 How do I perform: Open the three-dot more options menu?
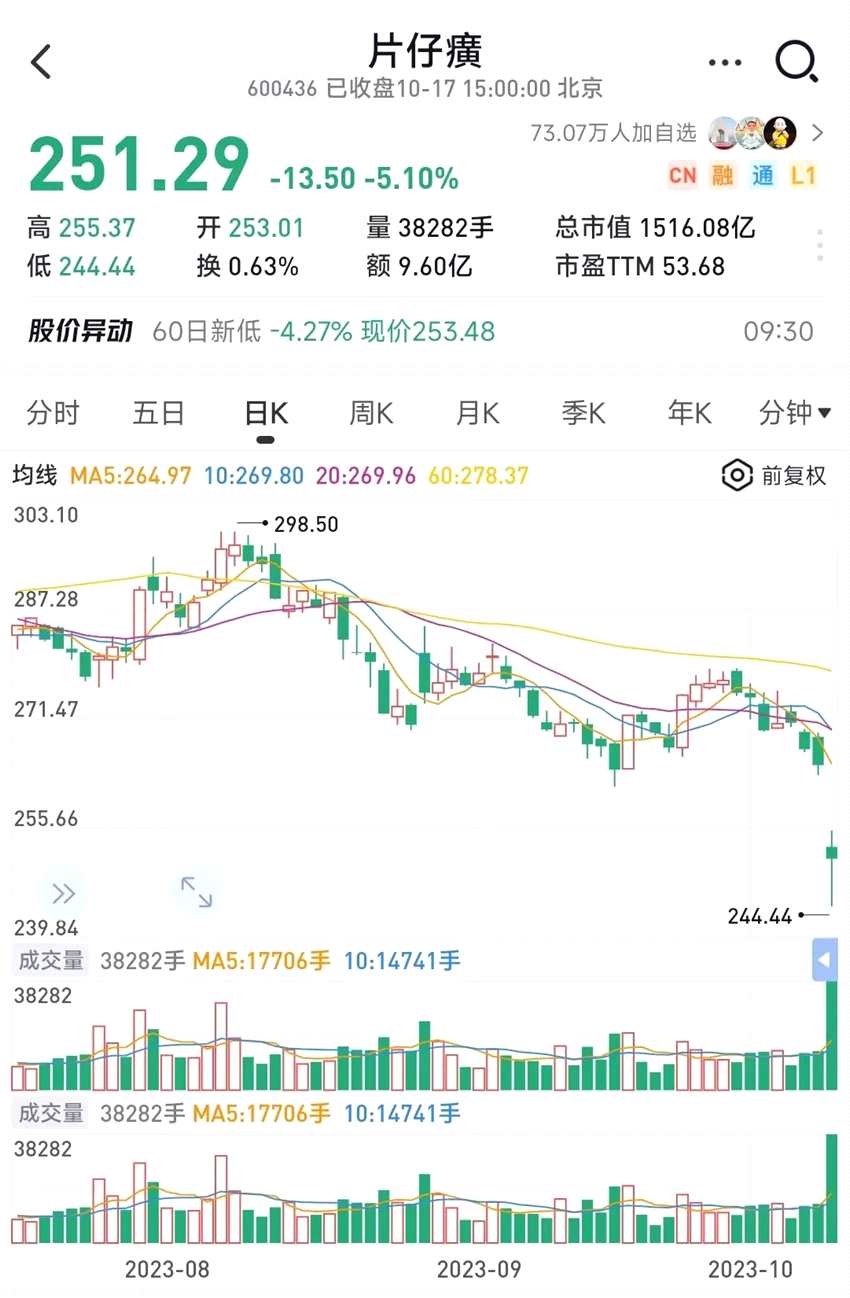pos(725,62)
